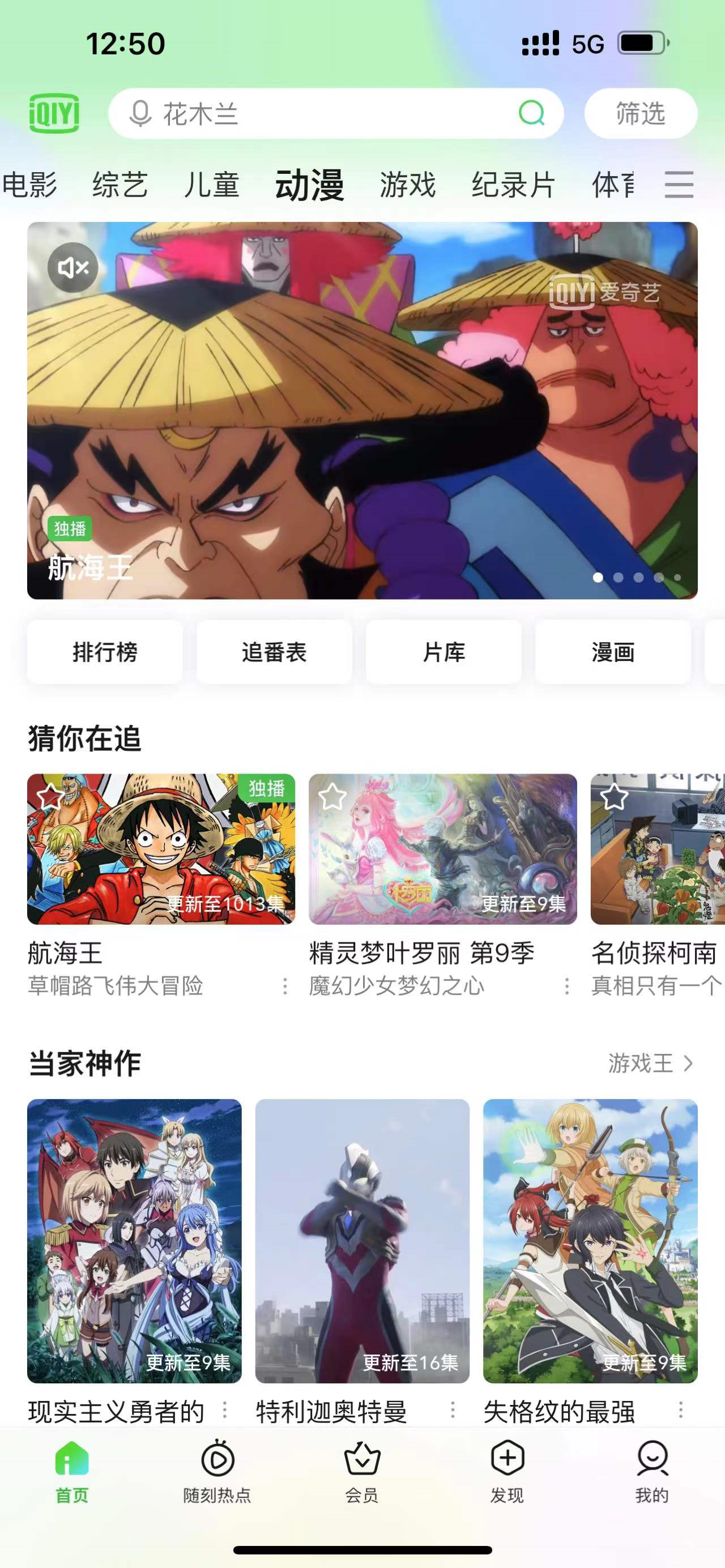Image resolution: width=725 pixels, height=1568 pixels.
Task: Go to the 漫画 comics chip
Action: point(612,652)
